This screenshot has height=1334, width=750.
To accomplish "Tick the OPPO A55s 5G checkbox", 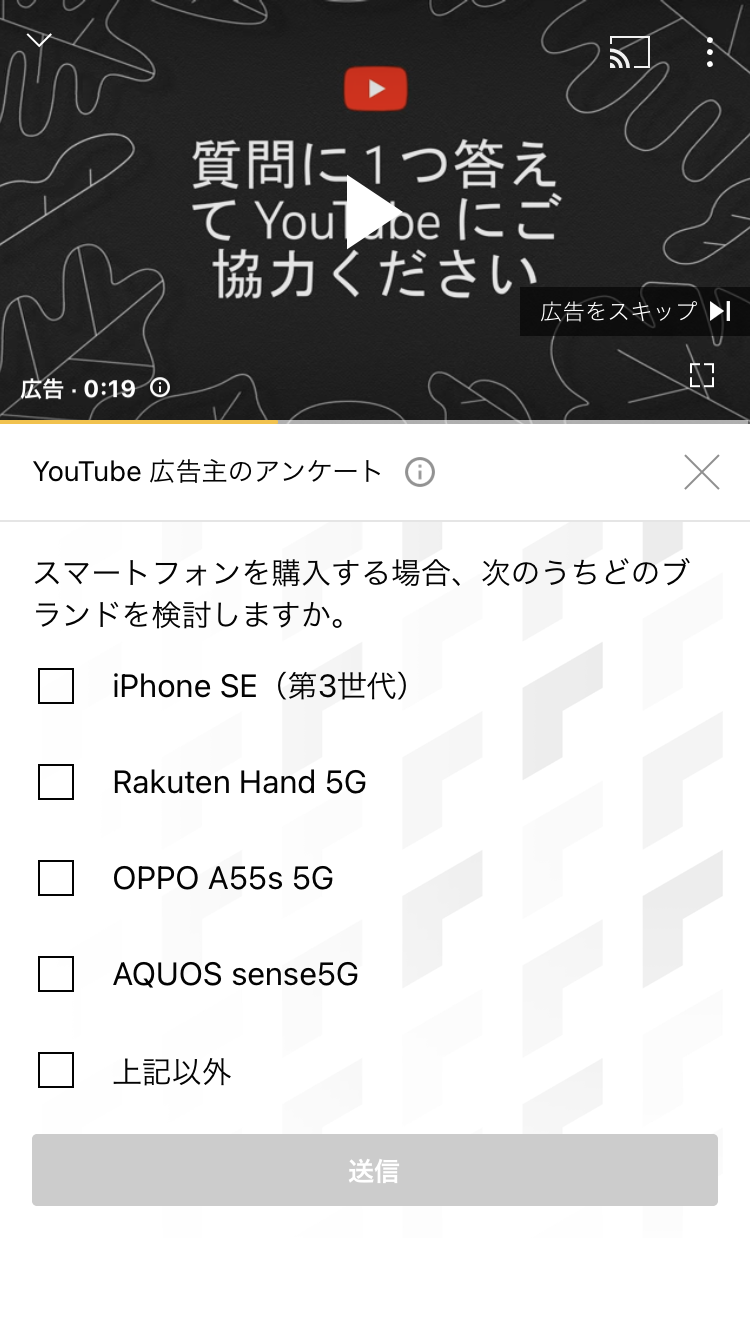I will tap(56, 878).
